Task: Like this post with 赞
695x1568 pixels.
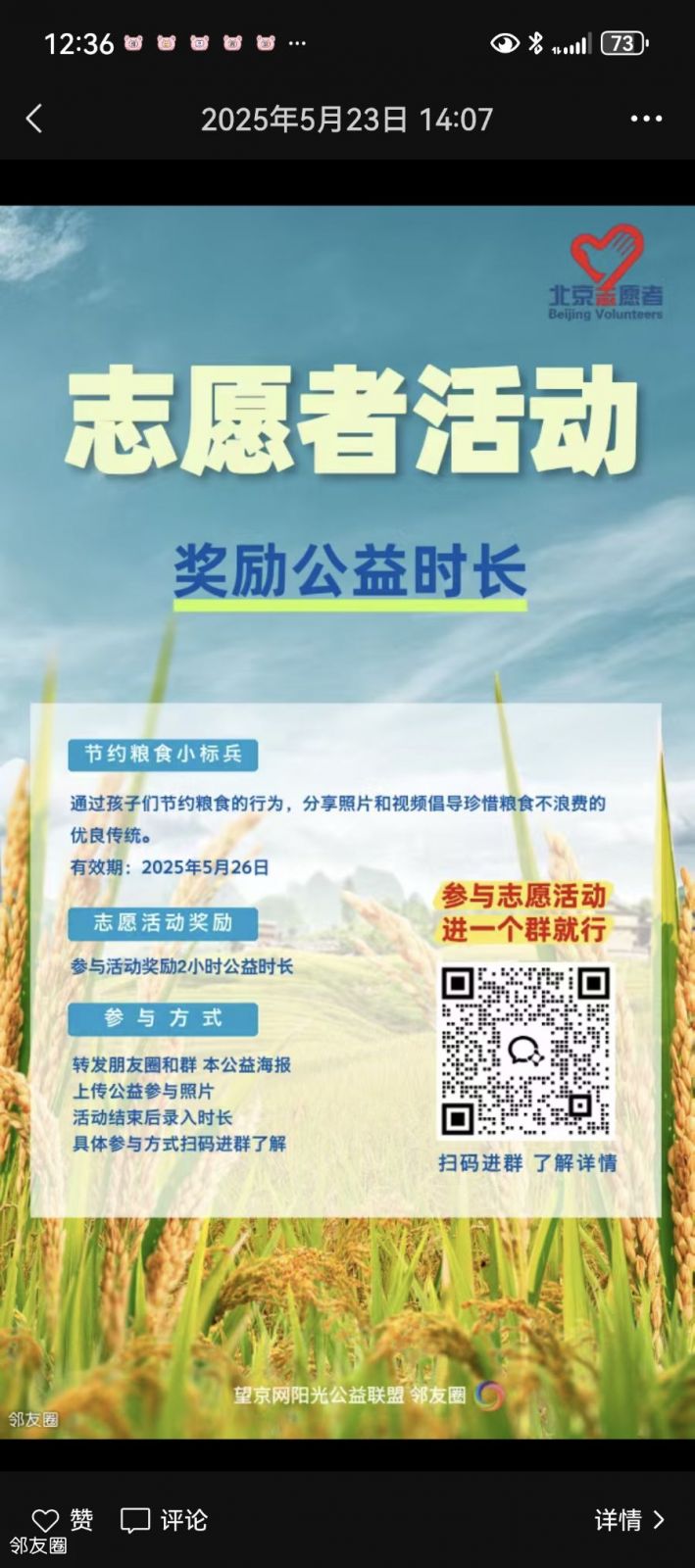Action: [x=63, y=1520]
